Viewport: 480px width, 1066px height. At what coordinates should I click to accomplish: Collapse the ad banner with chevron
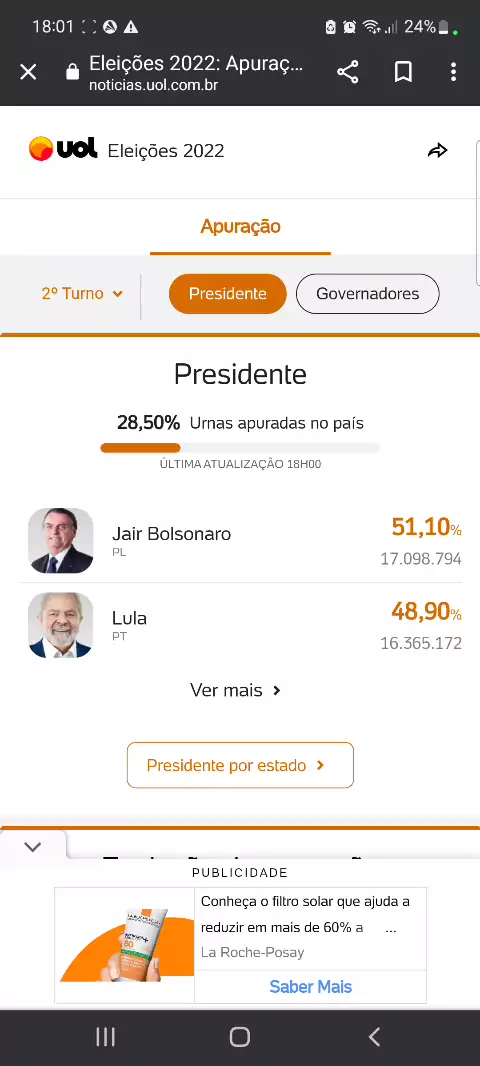(33, 846)
